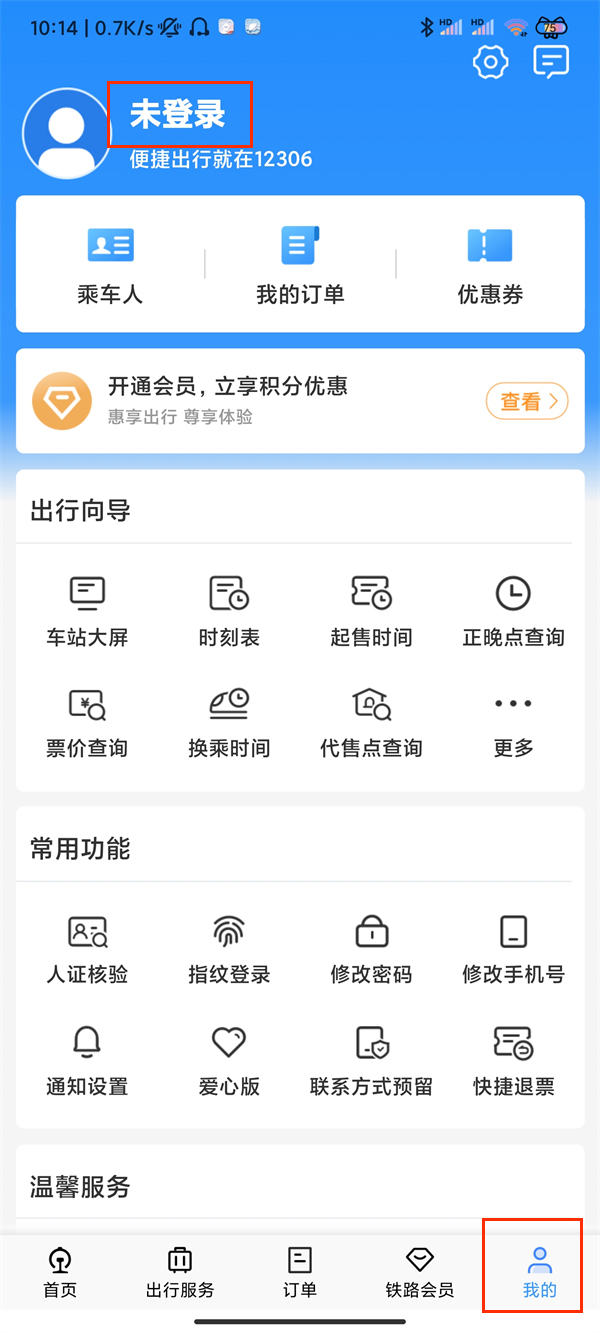
Task: Switch to the 首页 tab
Action: (60, 1273)
